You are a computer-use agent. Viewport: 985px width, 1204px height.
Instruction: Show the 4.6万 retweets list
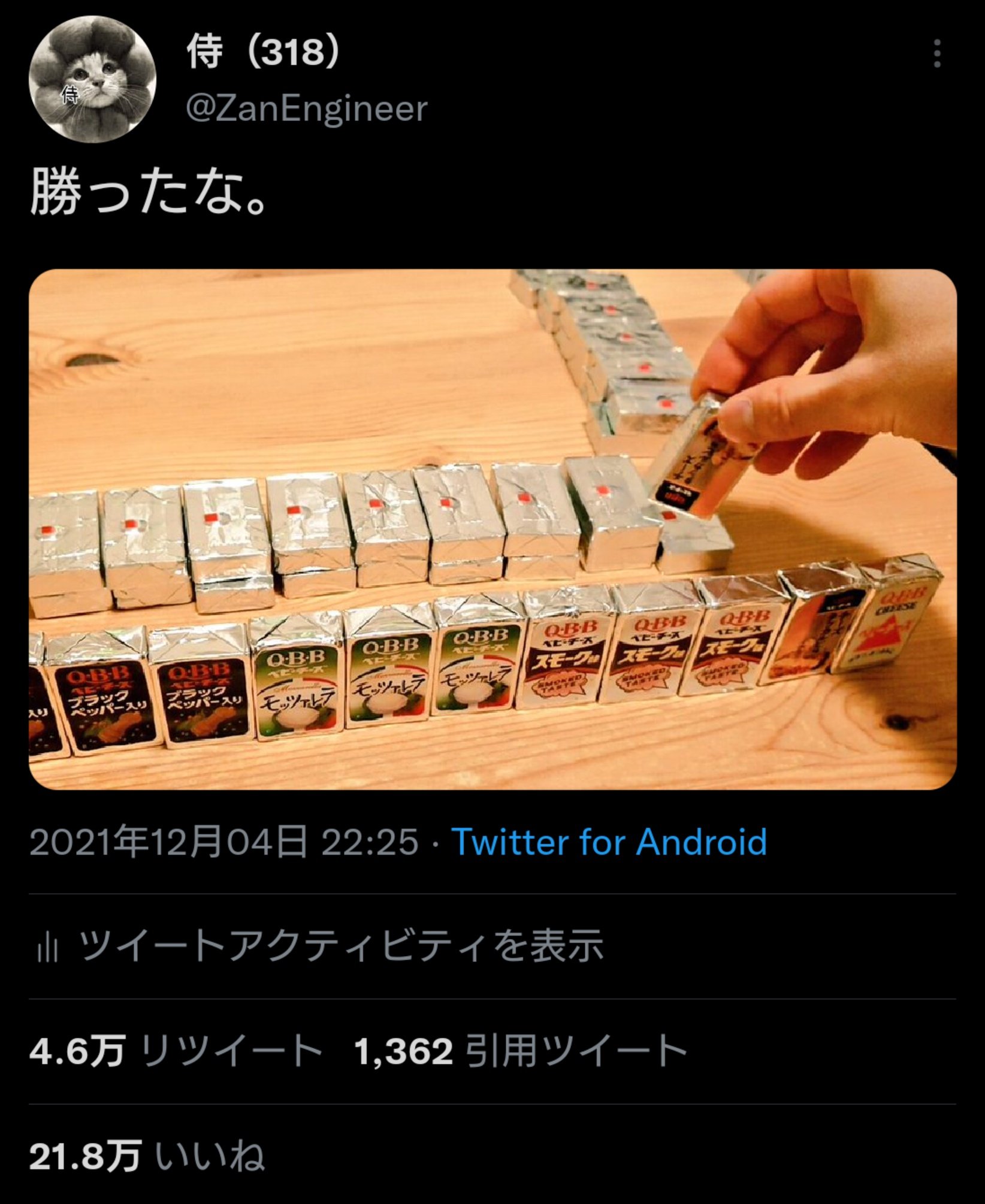pyautogui.click(x=176, y=1051)
